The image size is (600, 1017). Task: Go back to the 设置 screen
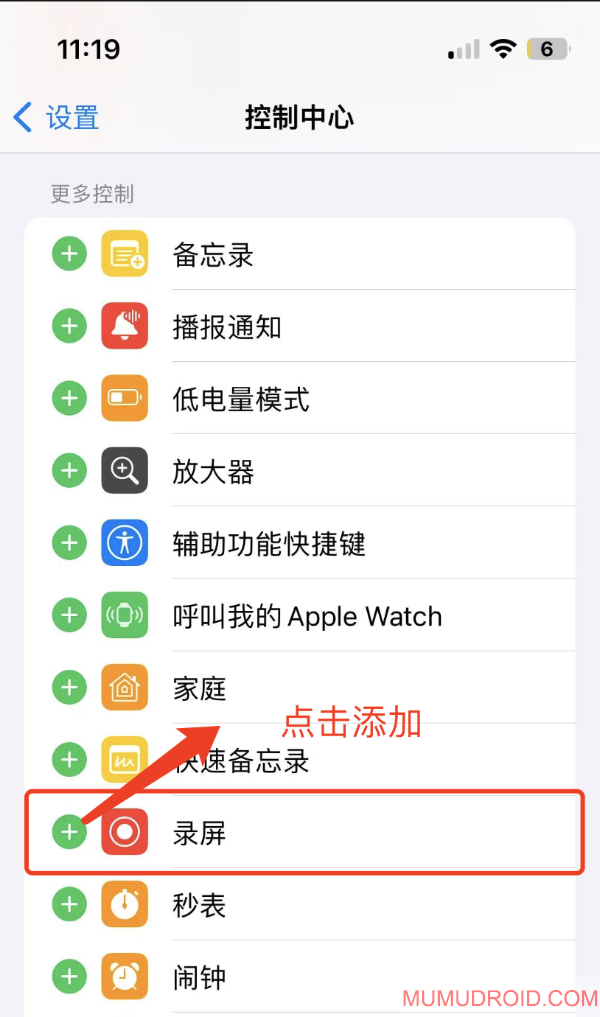click(56, 117)
